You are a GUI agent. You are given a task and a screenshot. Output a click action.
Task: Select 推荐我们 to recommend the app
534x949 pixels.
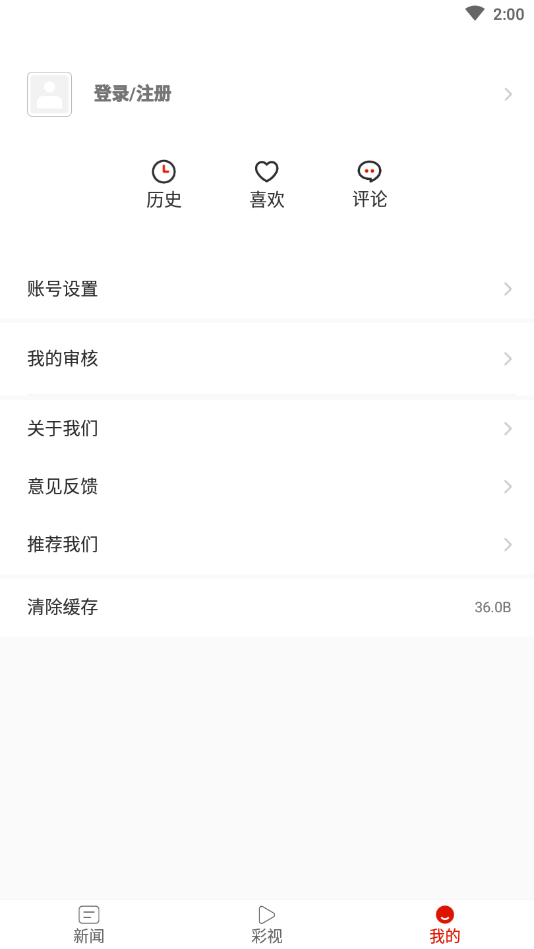267,545
